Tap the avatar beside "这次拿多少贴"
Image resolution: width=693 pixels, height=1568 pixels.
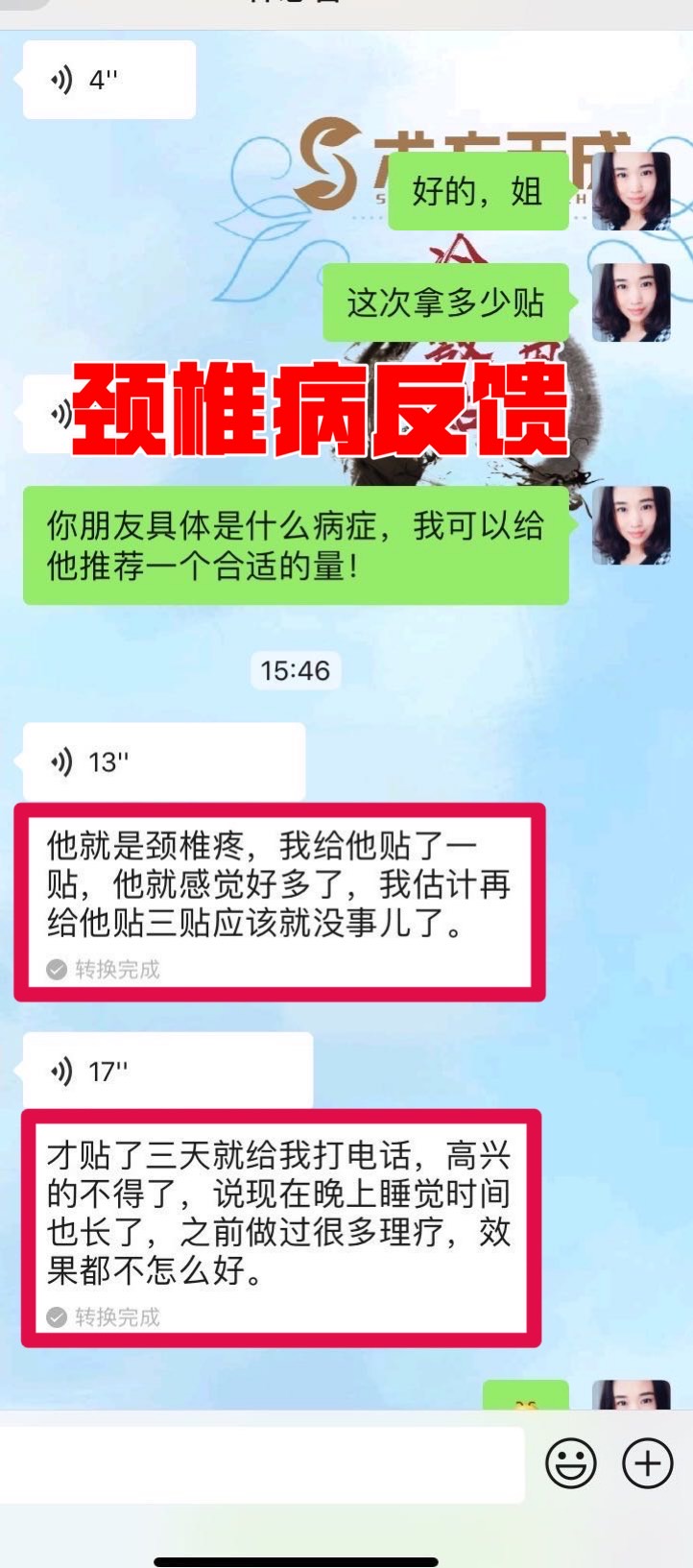(x=631, y=302)
